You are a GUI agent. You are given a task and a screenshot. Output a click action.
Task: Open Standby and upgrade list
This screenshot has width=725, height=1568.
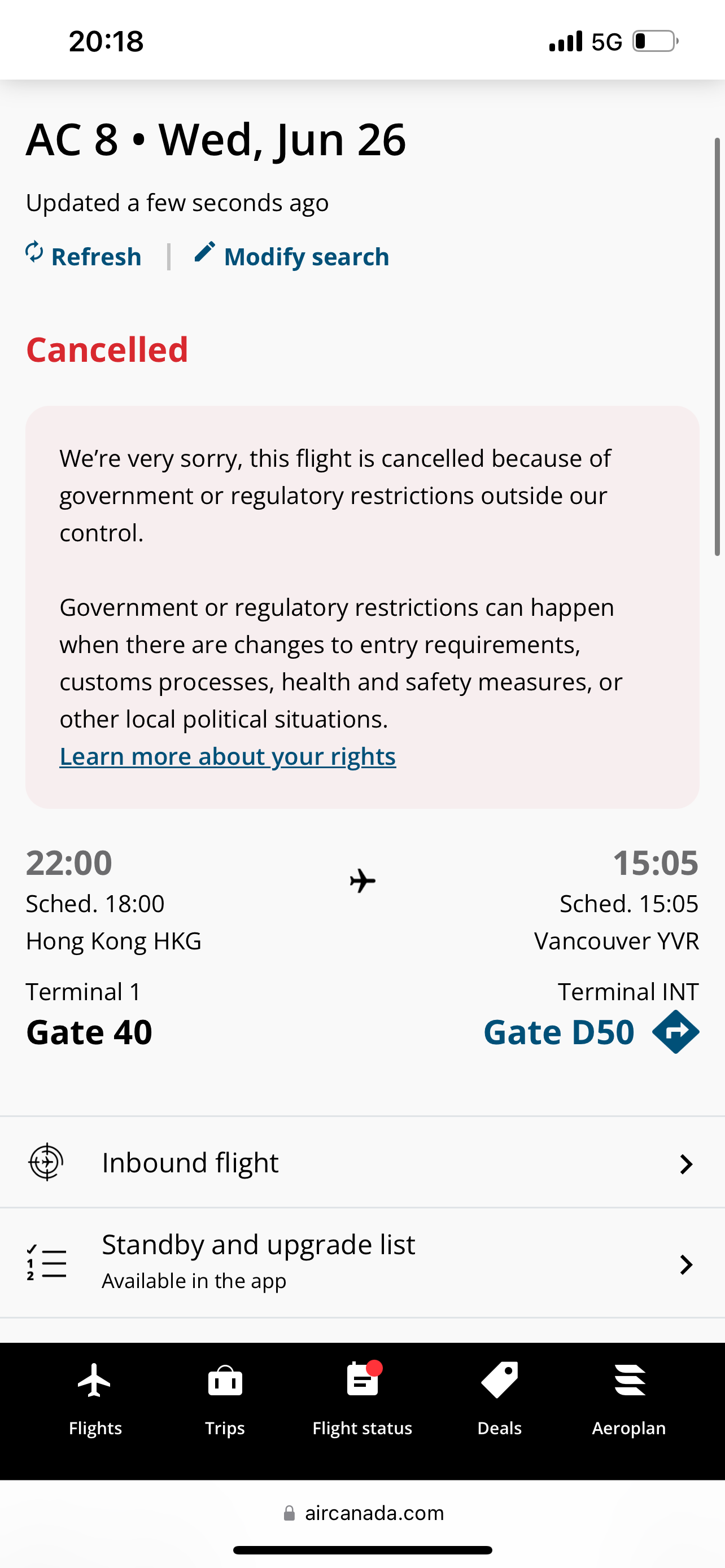[x=362, y=1263]
